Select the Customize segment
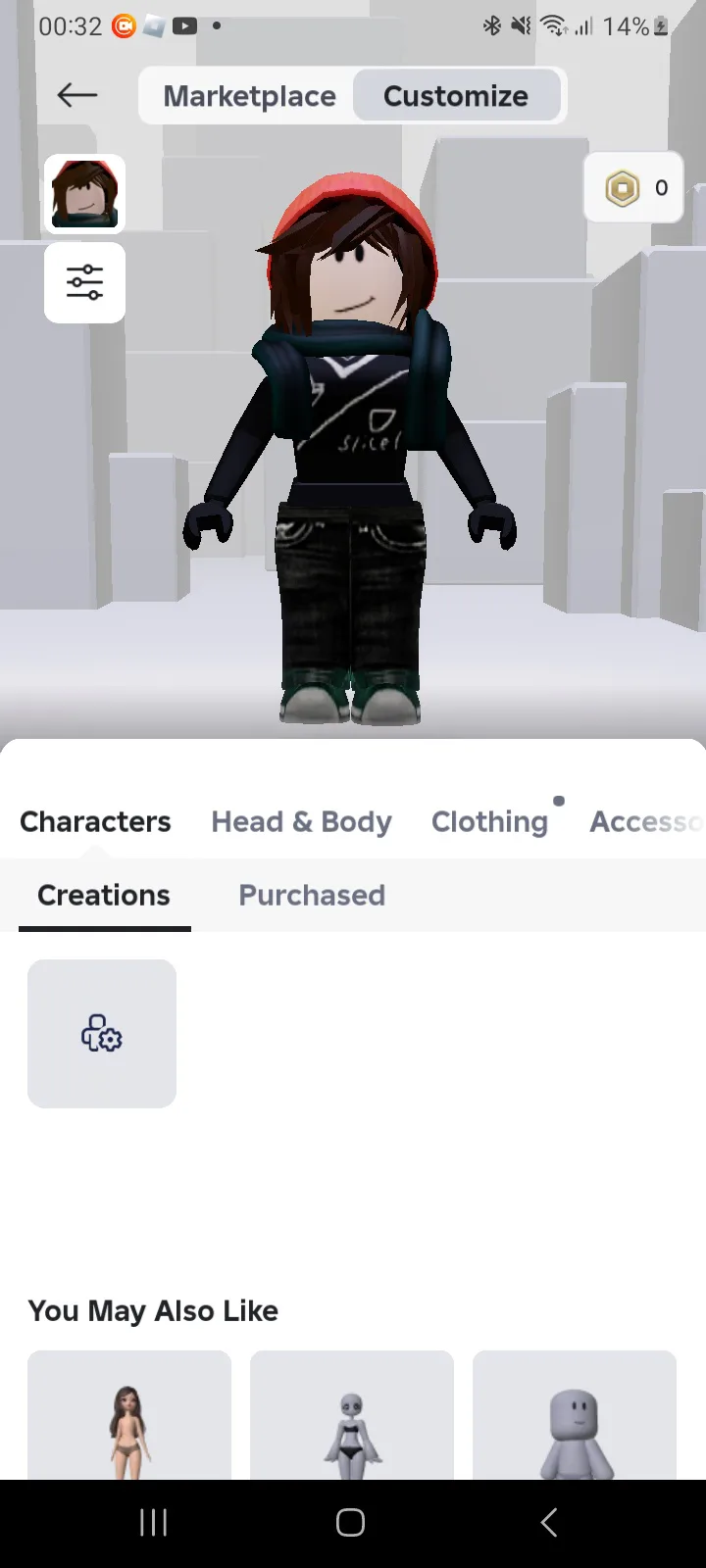This screenshot has width=706, height=1568. 456,96
